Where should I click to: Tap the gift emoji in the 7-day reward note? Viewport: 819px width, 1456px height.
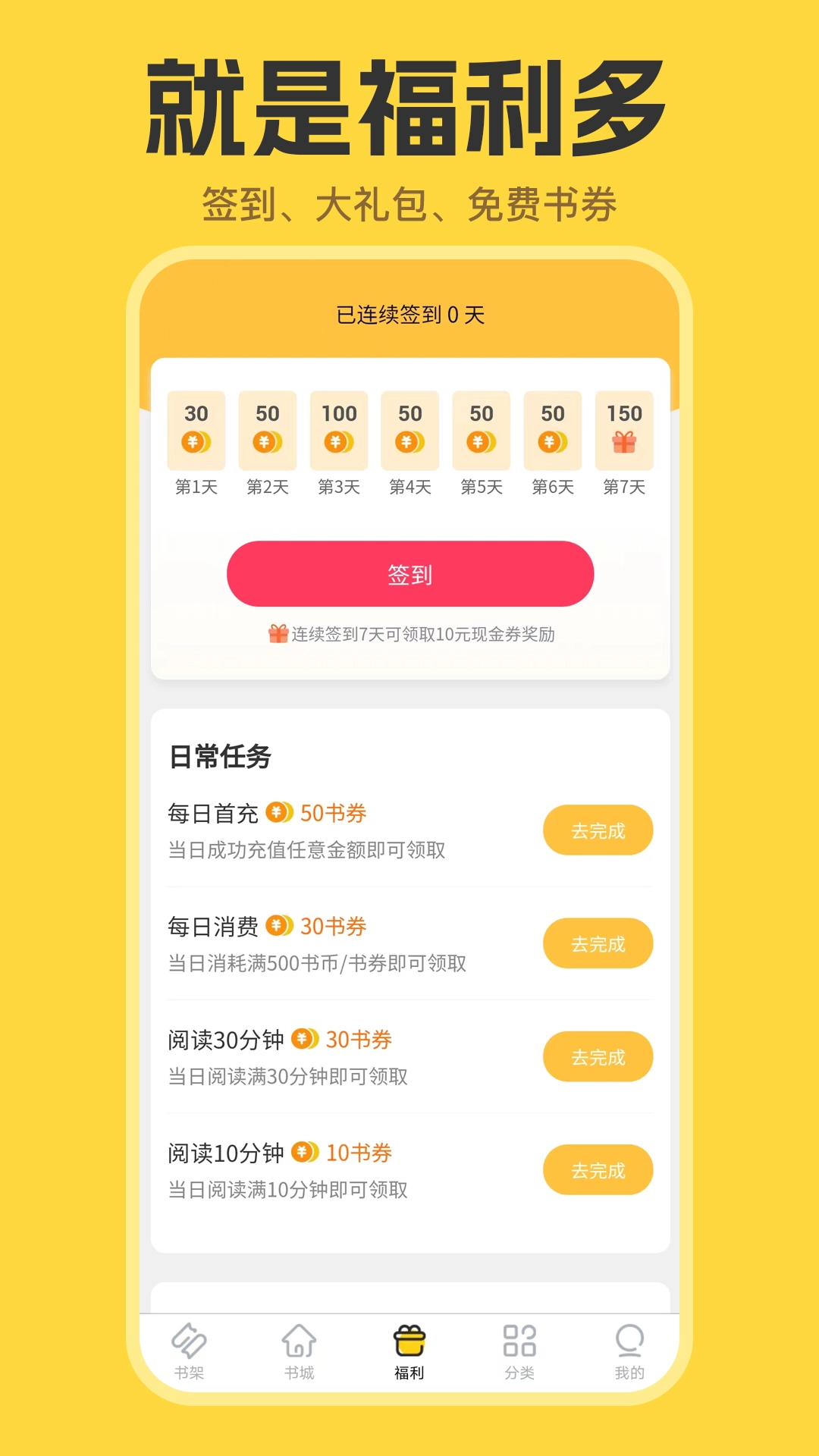tap(278, 634)
